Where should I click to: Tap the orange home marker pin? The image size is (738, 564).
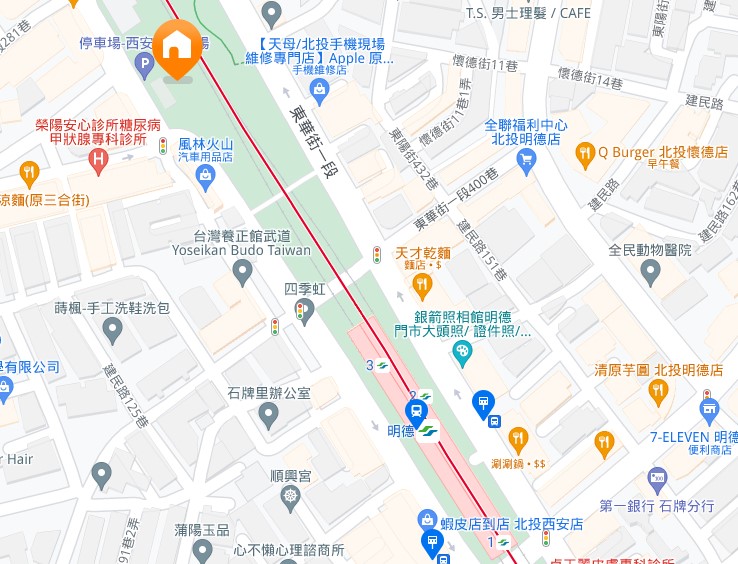point(177,47)
